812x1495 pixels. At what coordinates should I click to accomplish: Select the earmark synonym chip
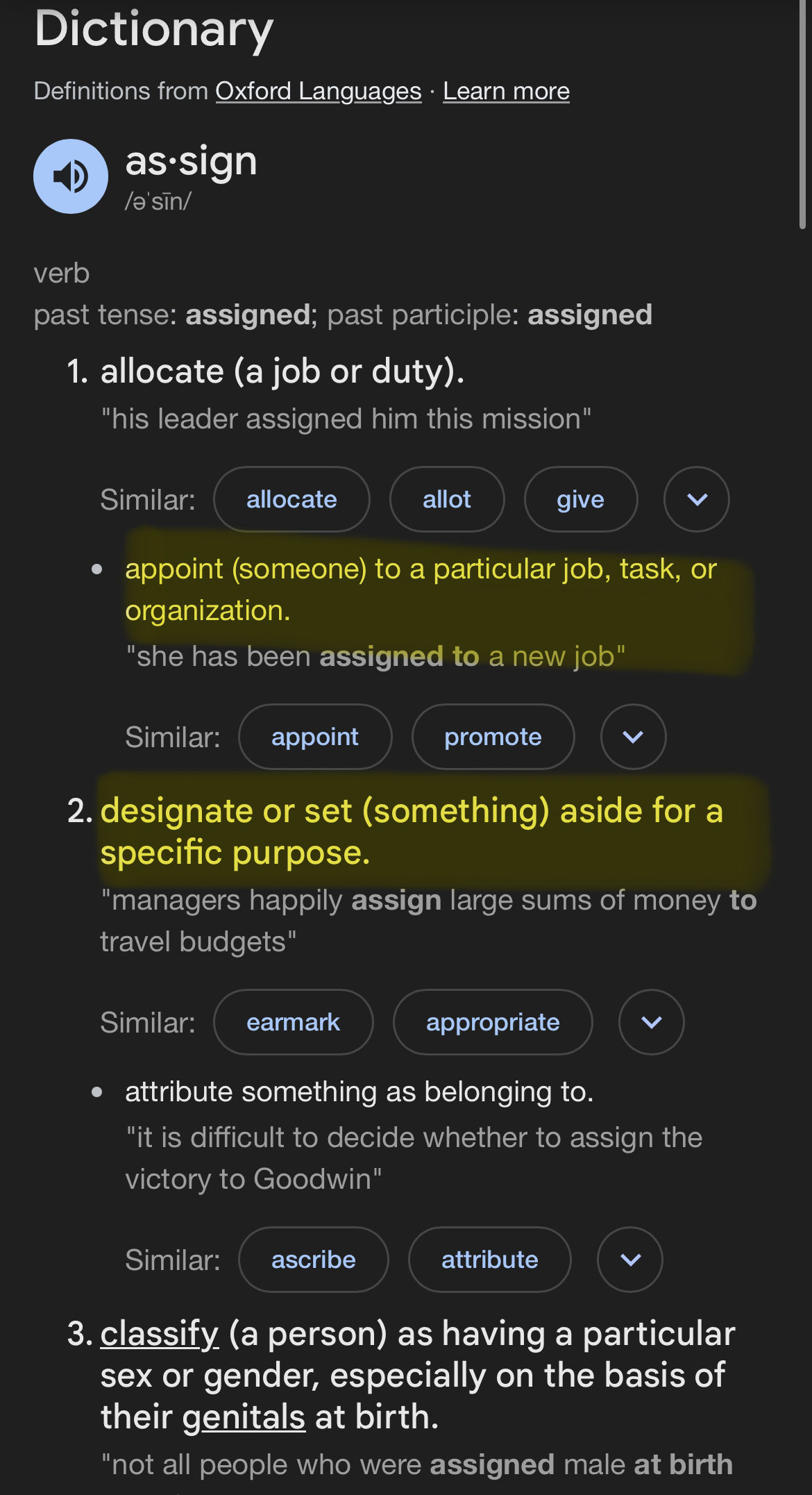pos(294,1022)
